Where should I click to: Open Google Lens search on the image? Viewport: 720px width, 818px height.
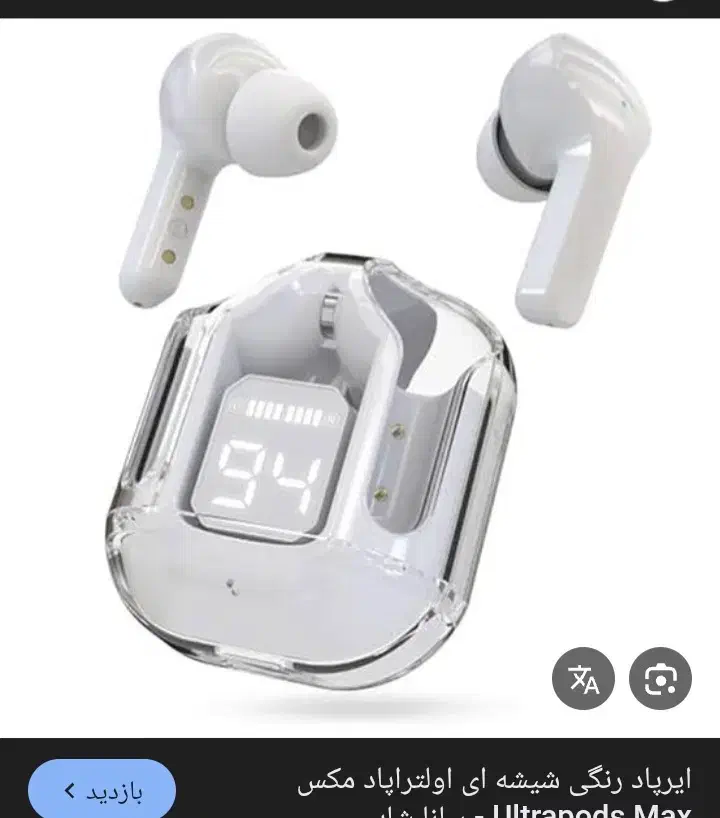661,678
